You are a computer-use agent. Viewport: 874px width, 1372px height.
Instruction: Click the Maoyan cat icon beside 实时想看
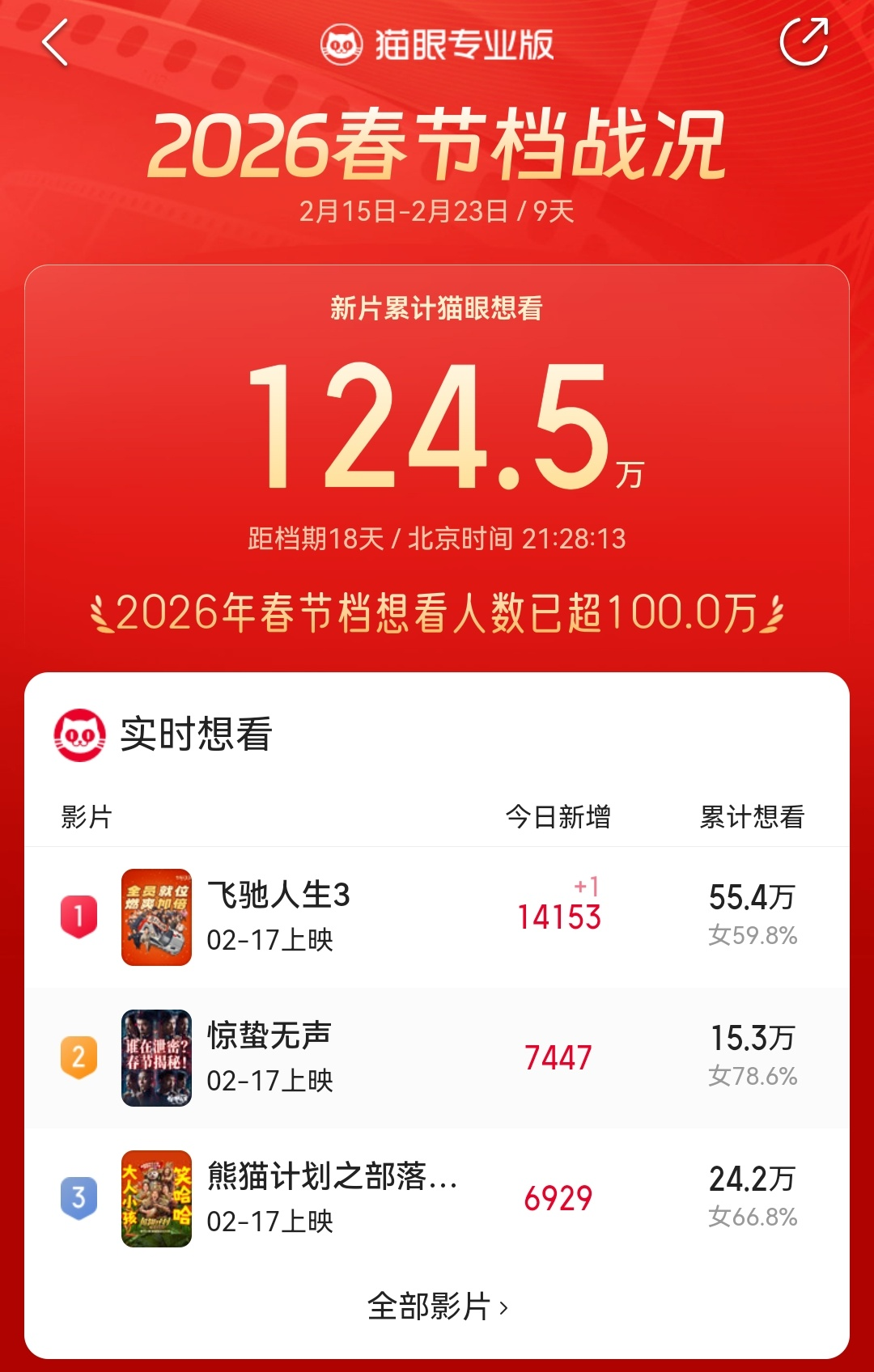pyautogui.click(x=82, y=733)
